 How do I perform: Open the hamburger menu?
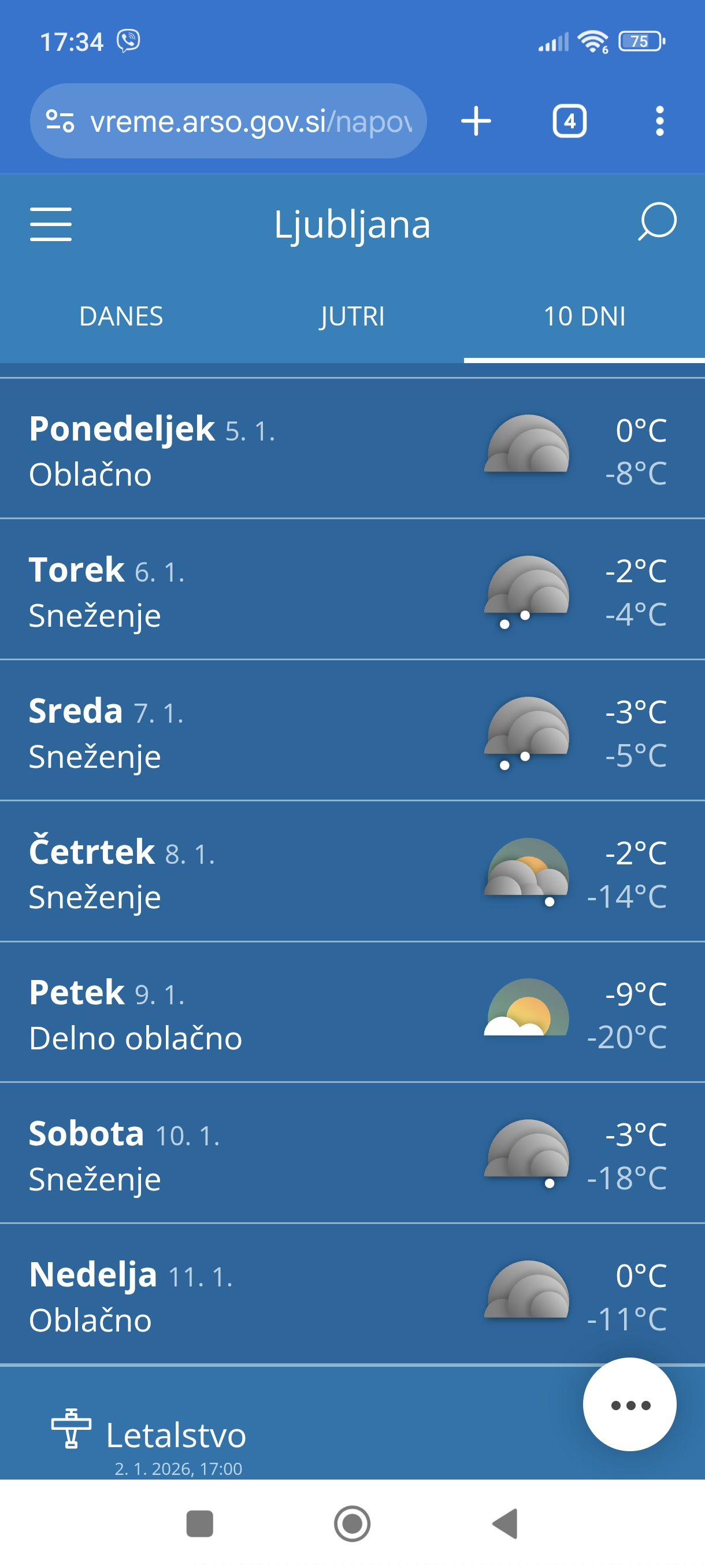(x=50, y=224)
